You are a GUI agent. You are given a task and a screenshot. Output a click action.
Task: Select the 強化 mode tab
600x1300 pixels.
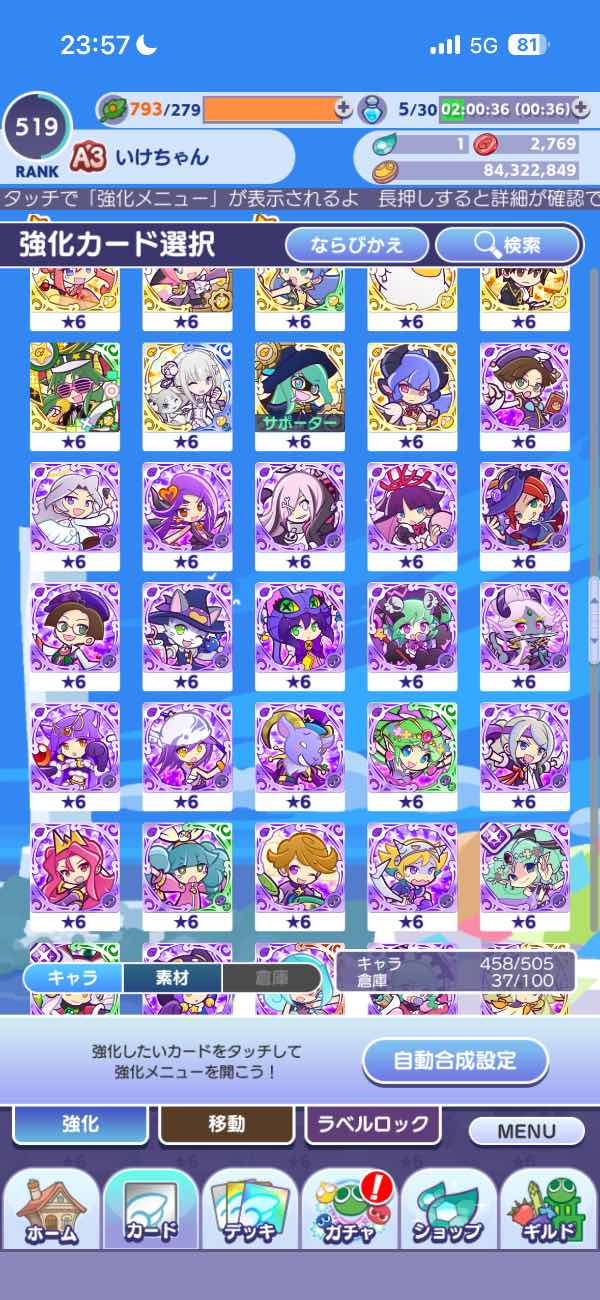[x=80, y=1124]
